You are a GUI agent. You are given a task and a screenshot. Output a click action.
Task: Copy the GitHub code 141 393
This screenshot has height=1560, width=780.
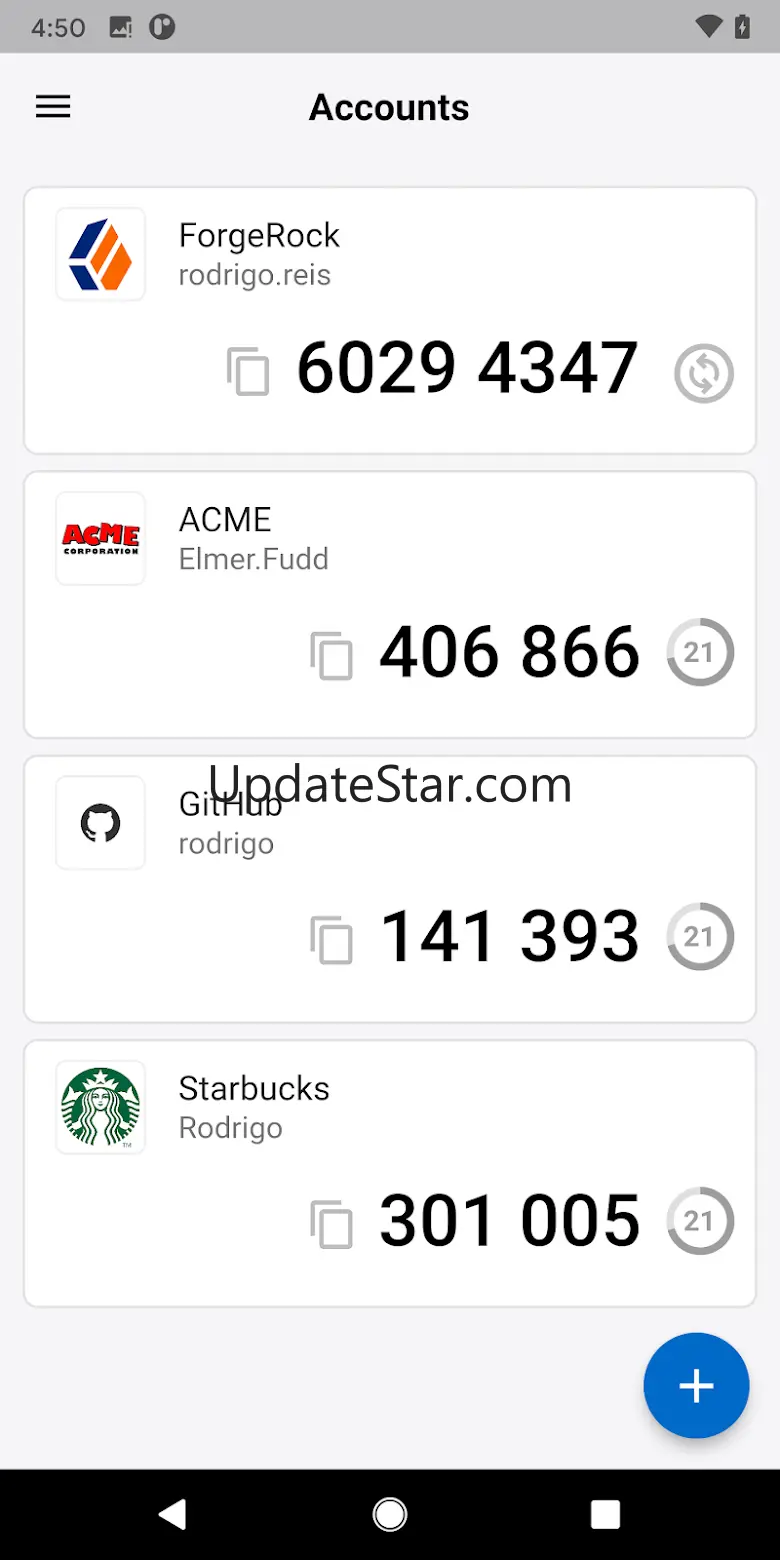pyautogui.click(x=331, y=940)
